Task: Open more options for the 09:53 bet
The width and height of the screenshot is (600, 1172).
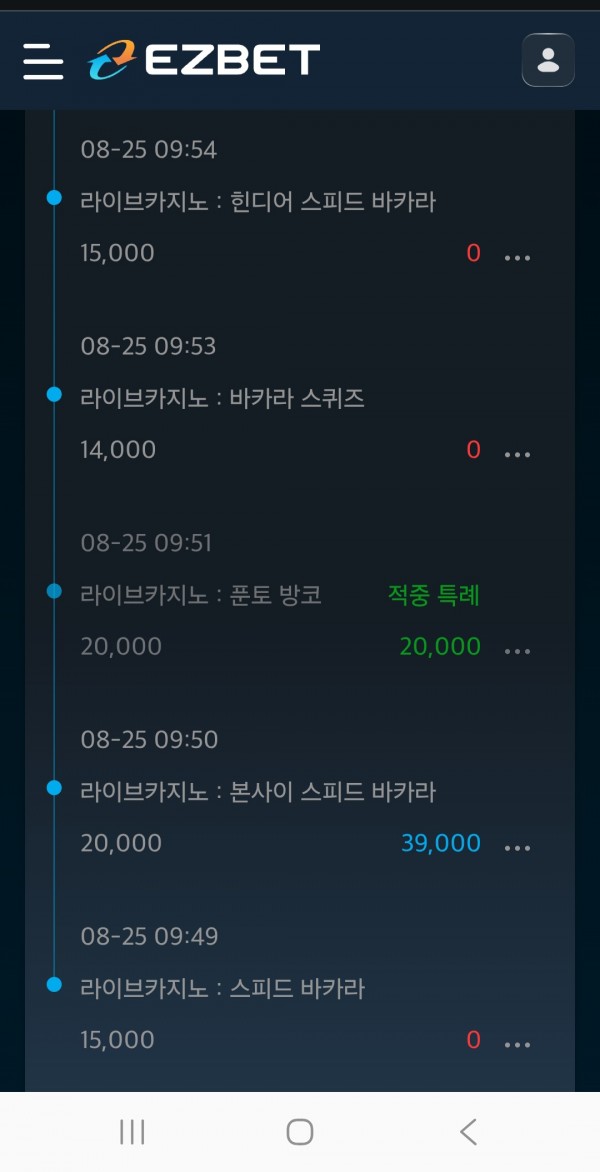Action: [517, 454]
